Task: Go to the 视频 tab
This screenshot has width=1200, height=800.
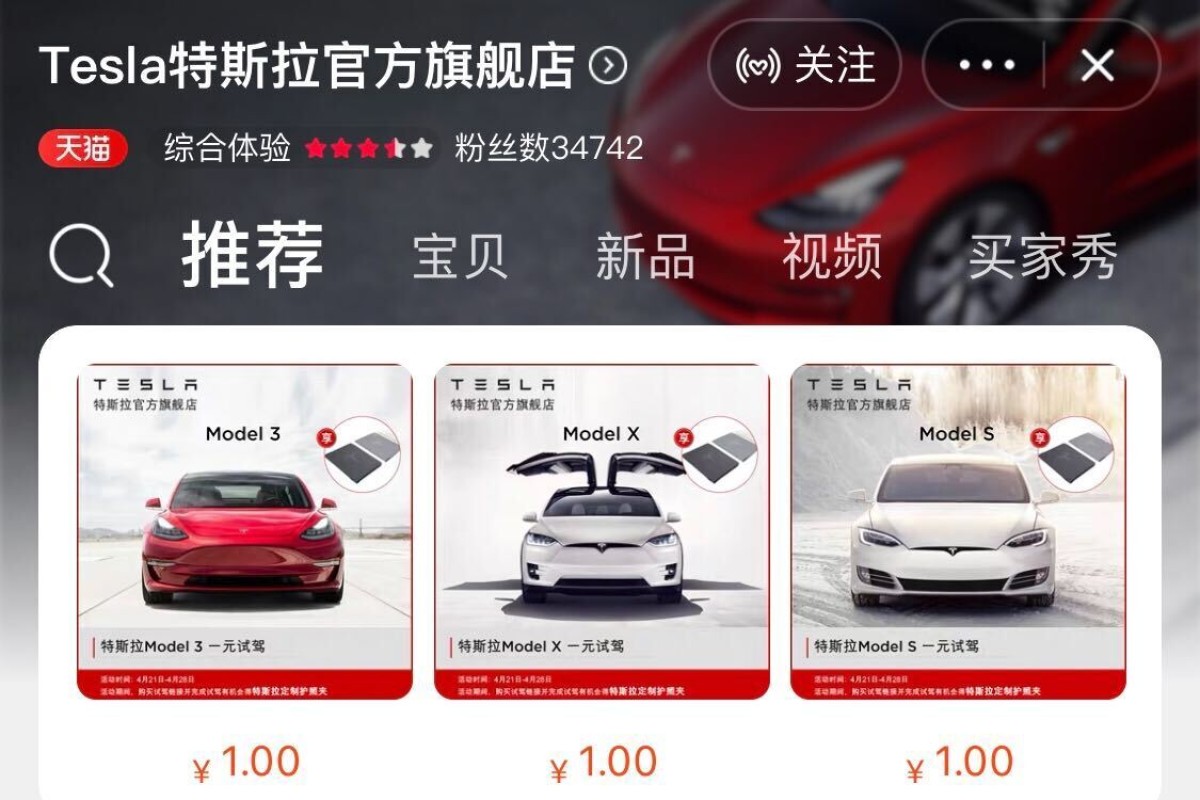Action: 831,256
